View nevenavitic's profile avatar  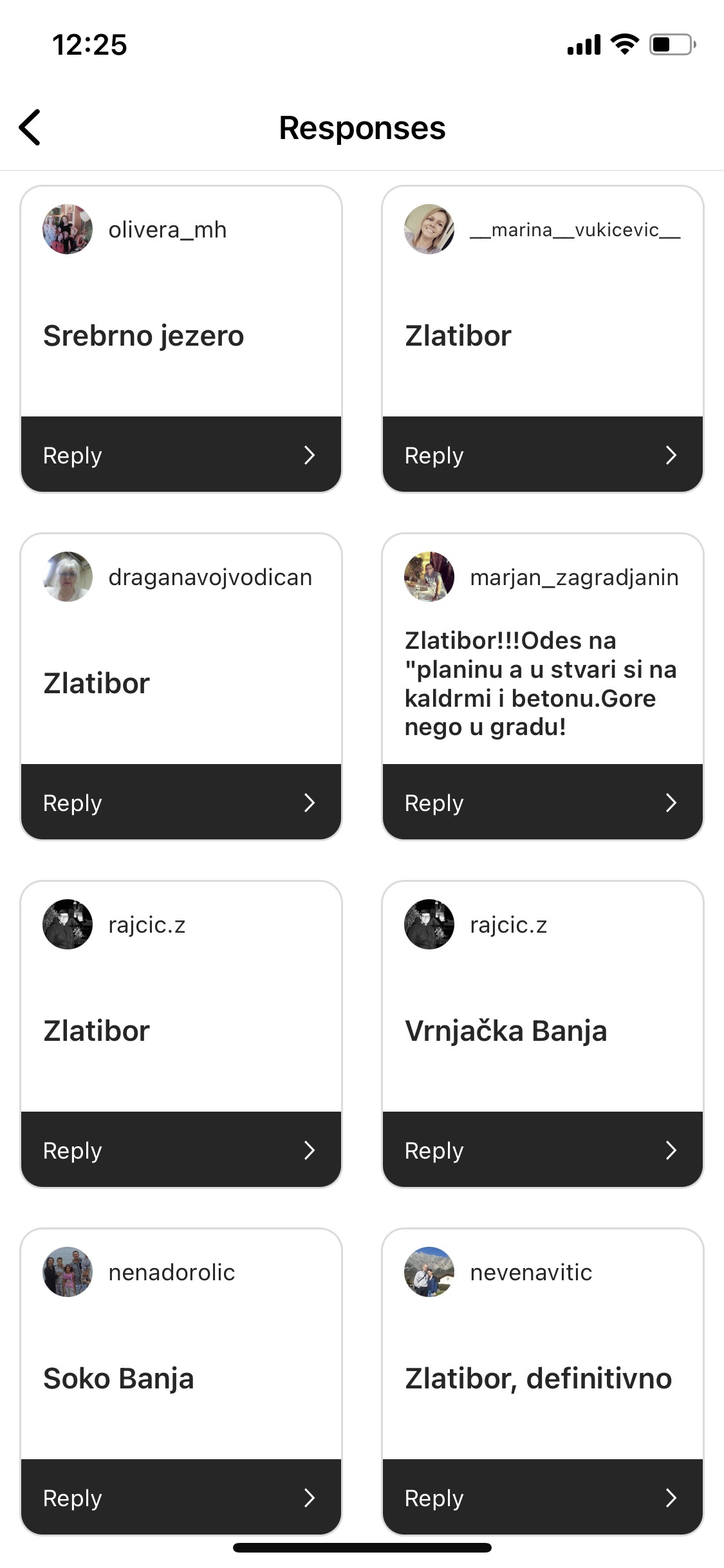(429, 1272)
